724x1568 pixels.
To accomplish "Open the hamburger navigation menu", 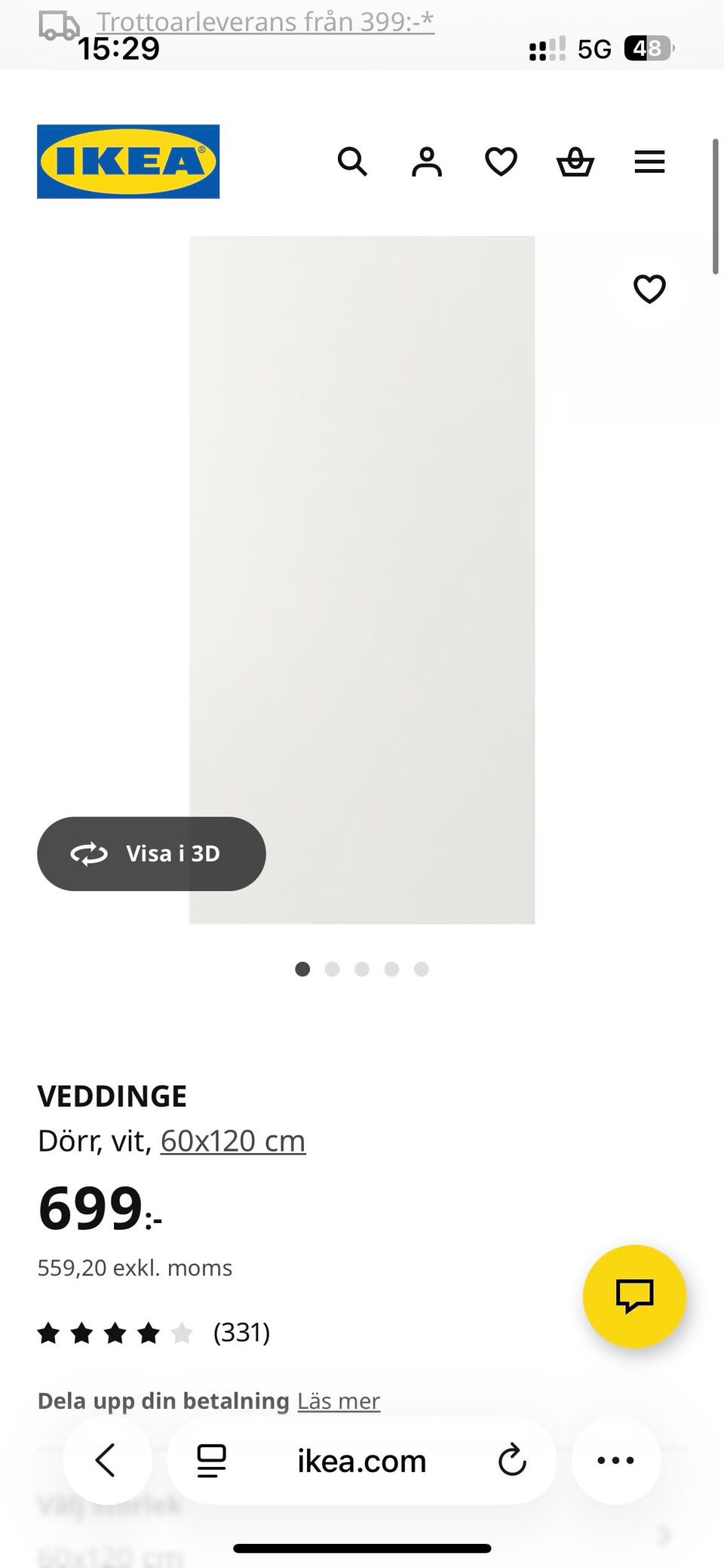I will 649,161.
